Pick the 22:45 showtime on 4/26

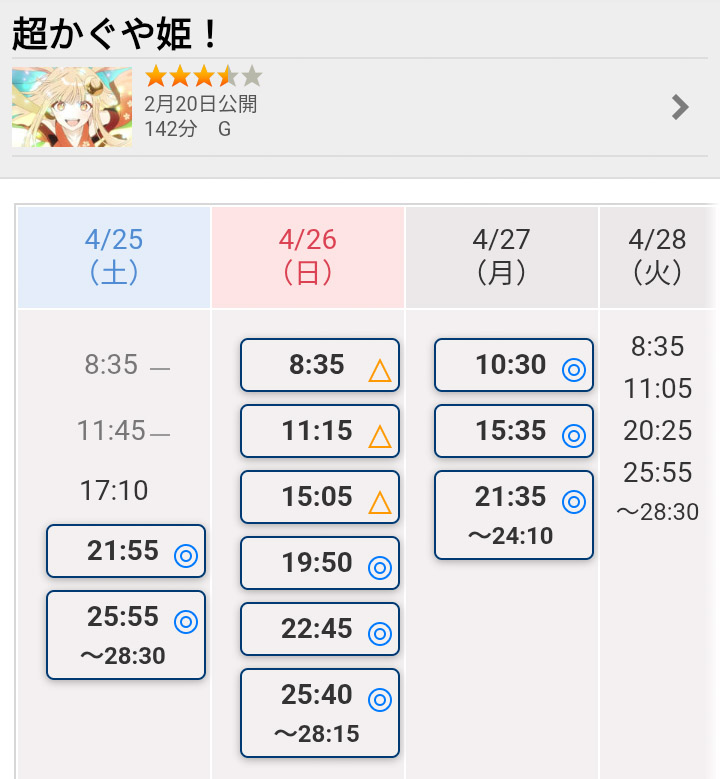[320, 629]
